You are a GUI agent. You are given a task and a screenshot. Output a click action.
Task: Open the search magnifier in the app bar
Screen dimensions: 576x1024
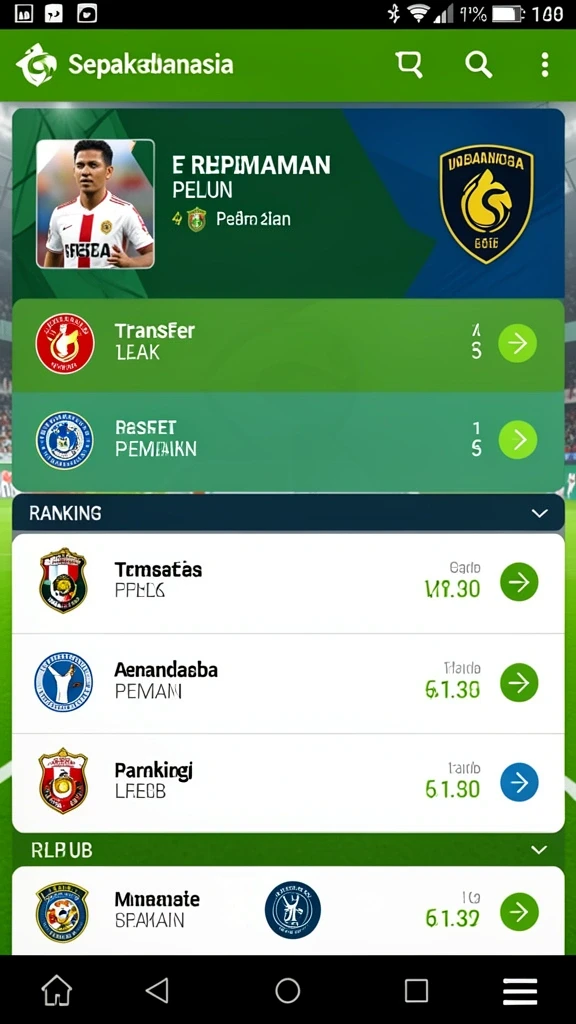point(478,65)
